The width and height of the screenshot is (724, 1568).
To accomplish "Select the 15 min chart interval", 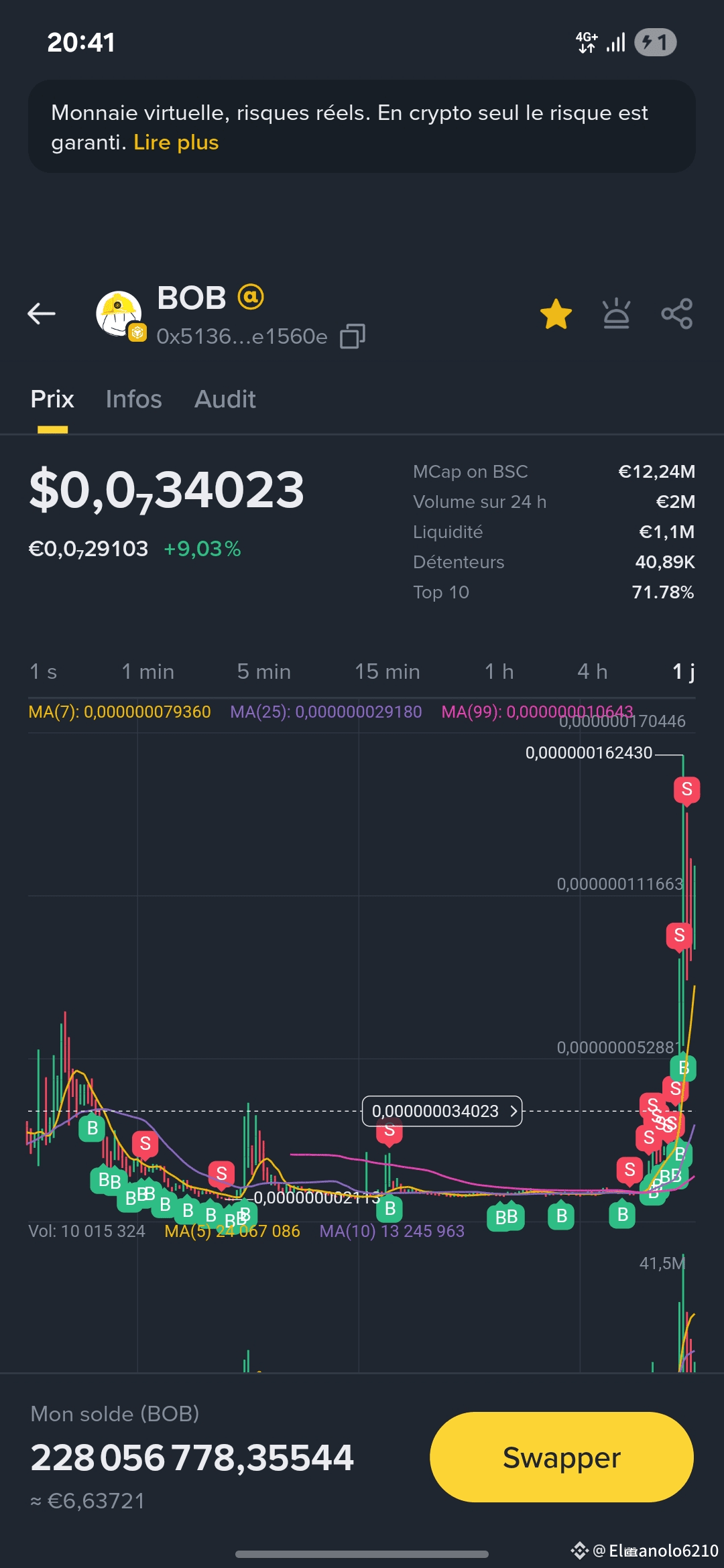I will [x=387, y=671].
